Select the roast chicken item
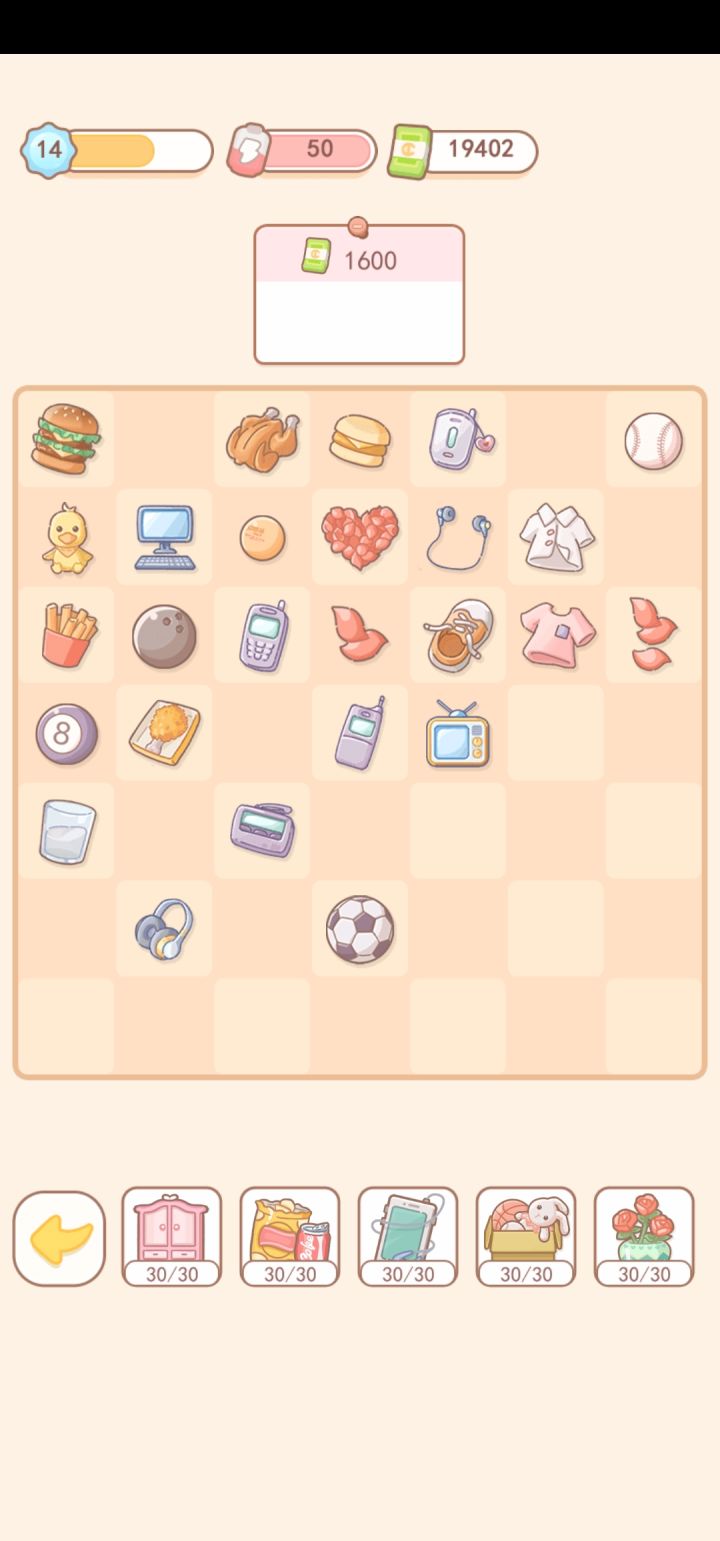 262,439
